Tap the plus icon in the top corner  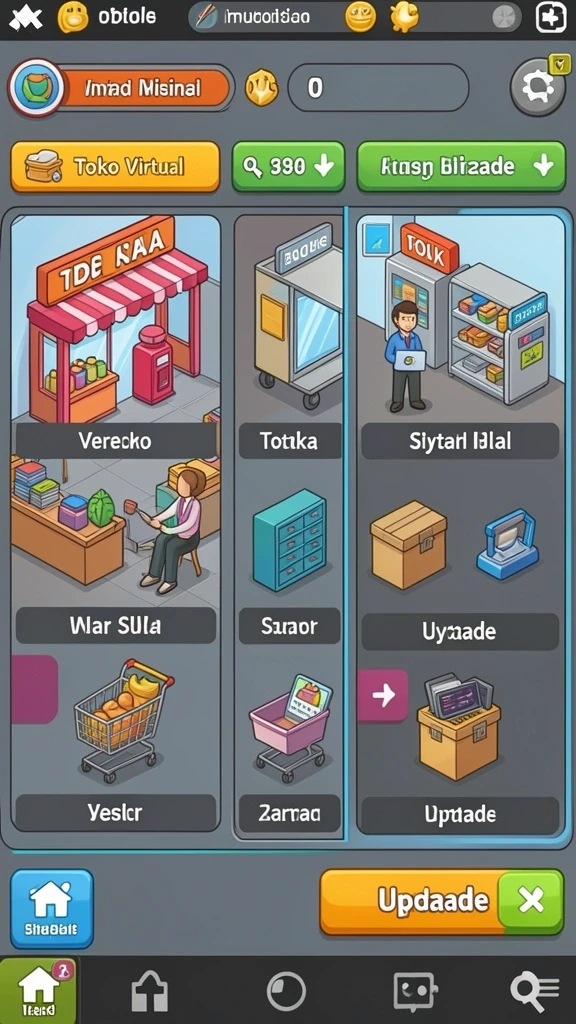(x=551, y=18)
